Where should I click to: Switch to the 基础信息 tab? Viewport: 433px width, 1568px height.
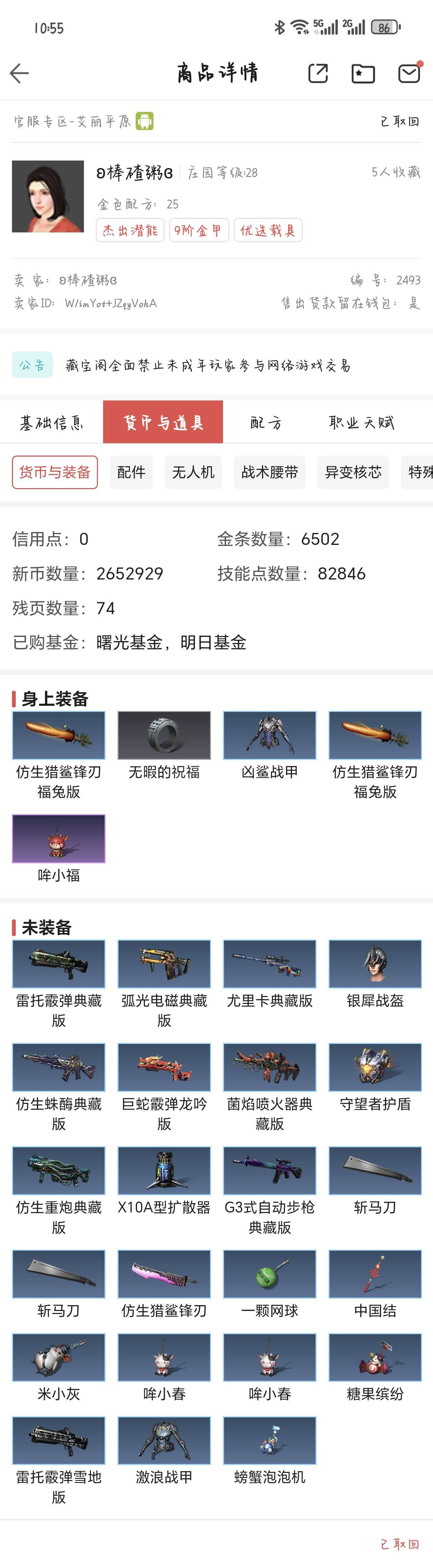51,422
